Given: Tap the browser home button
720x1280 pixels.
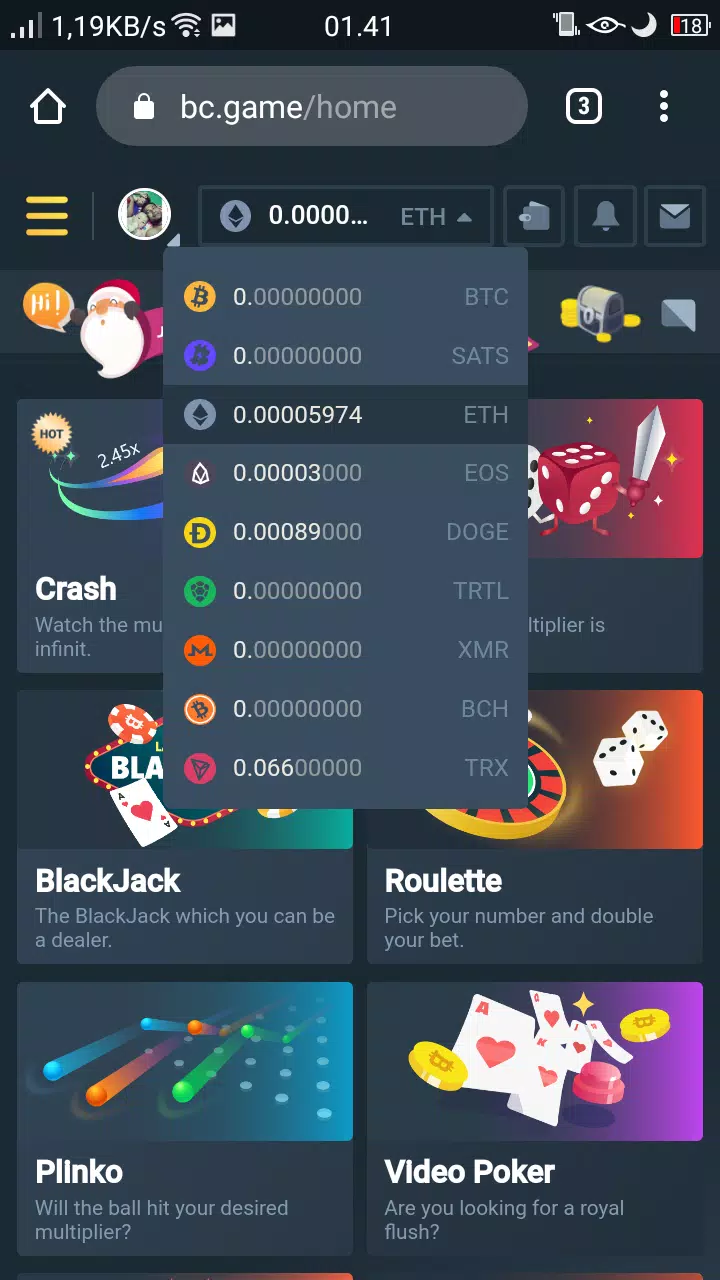Looking at the screenshot, I should click(x=48, y=107).
